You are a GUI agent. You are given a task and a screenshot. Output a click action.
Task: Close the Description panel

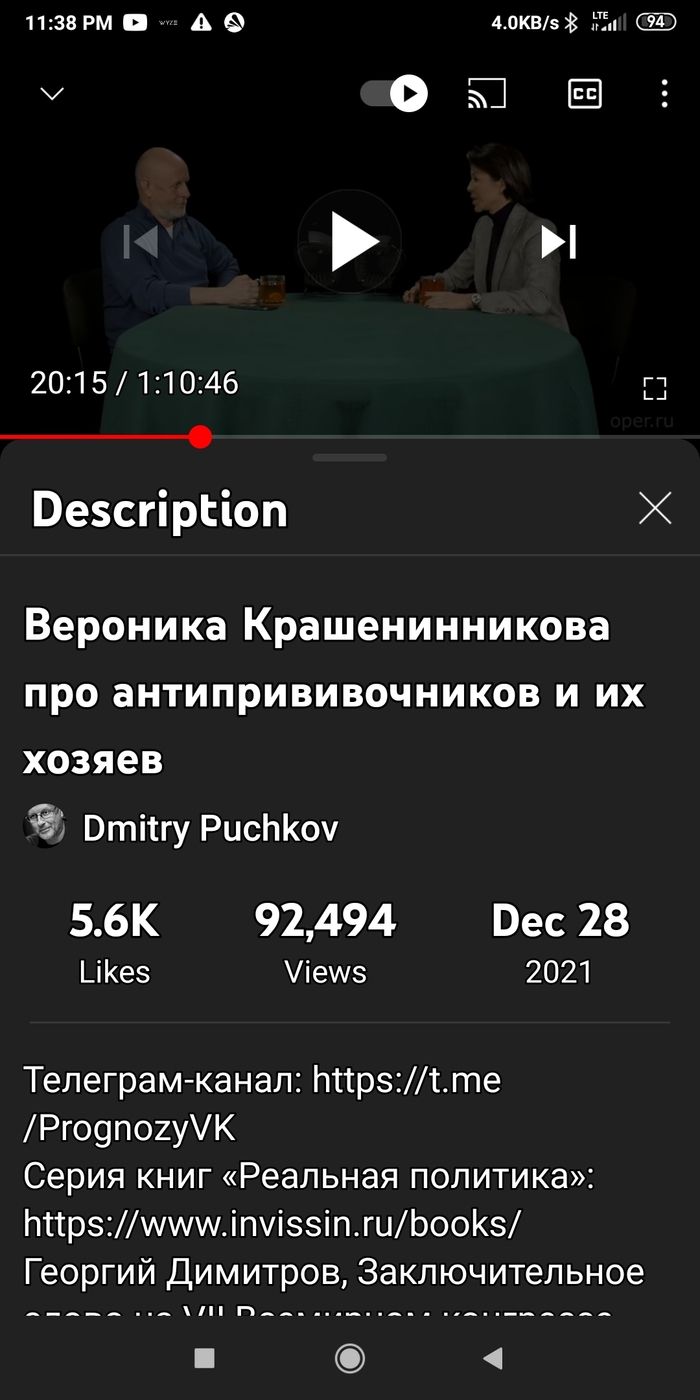[655, 509]
